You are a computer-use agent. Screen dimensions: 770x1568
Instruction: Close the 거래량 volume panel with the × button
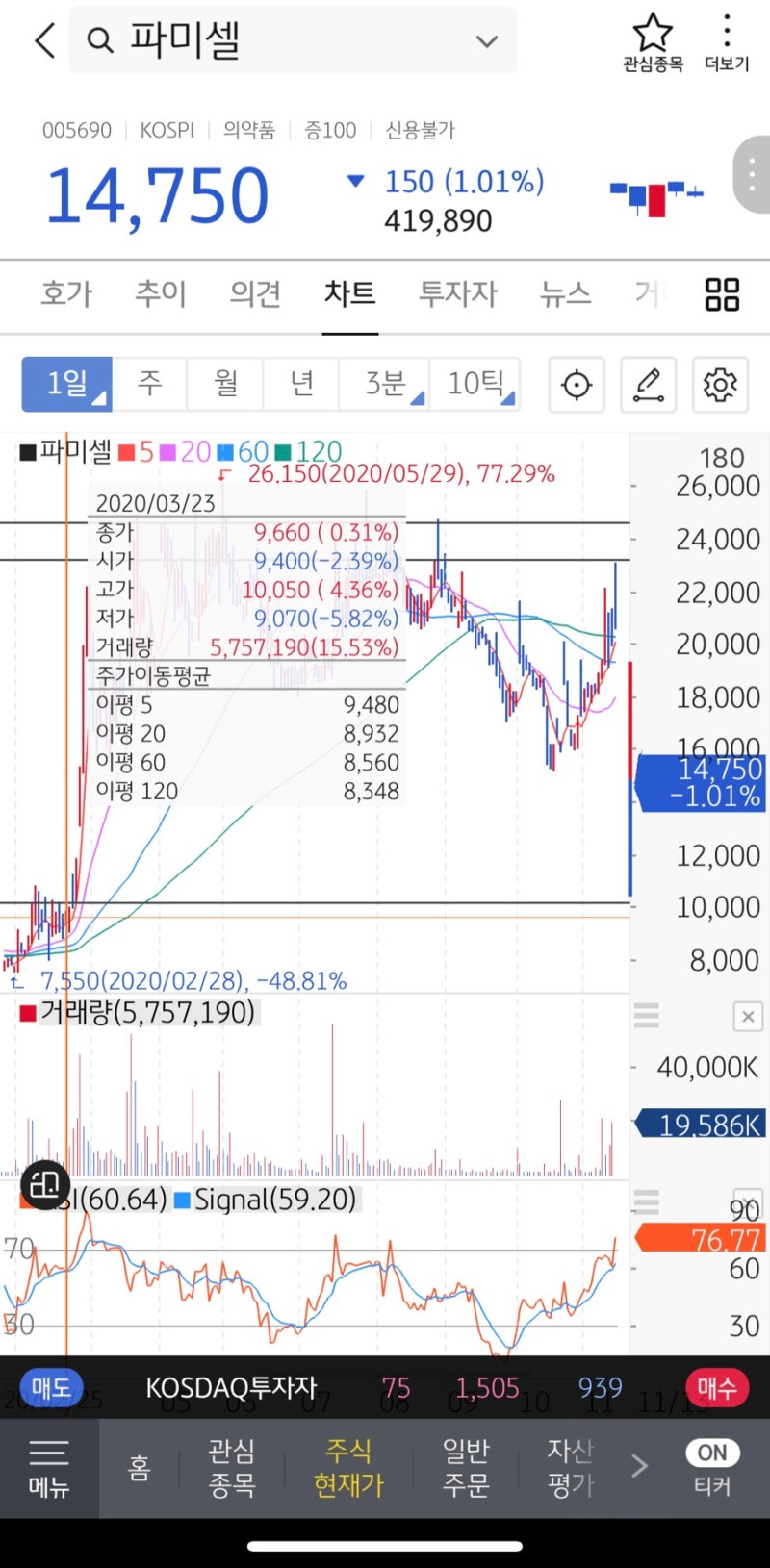[748, 1017]
